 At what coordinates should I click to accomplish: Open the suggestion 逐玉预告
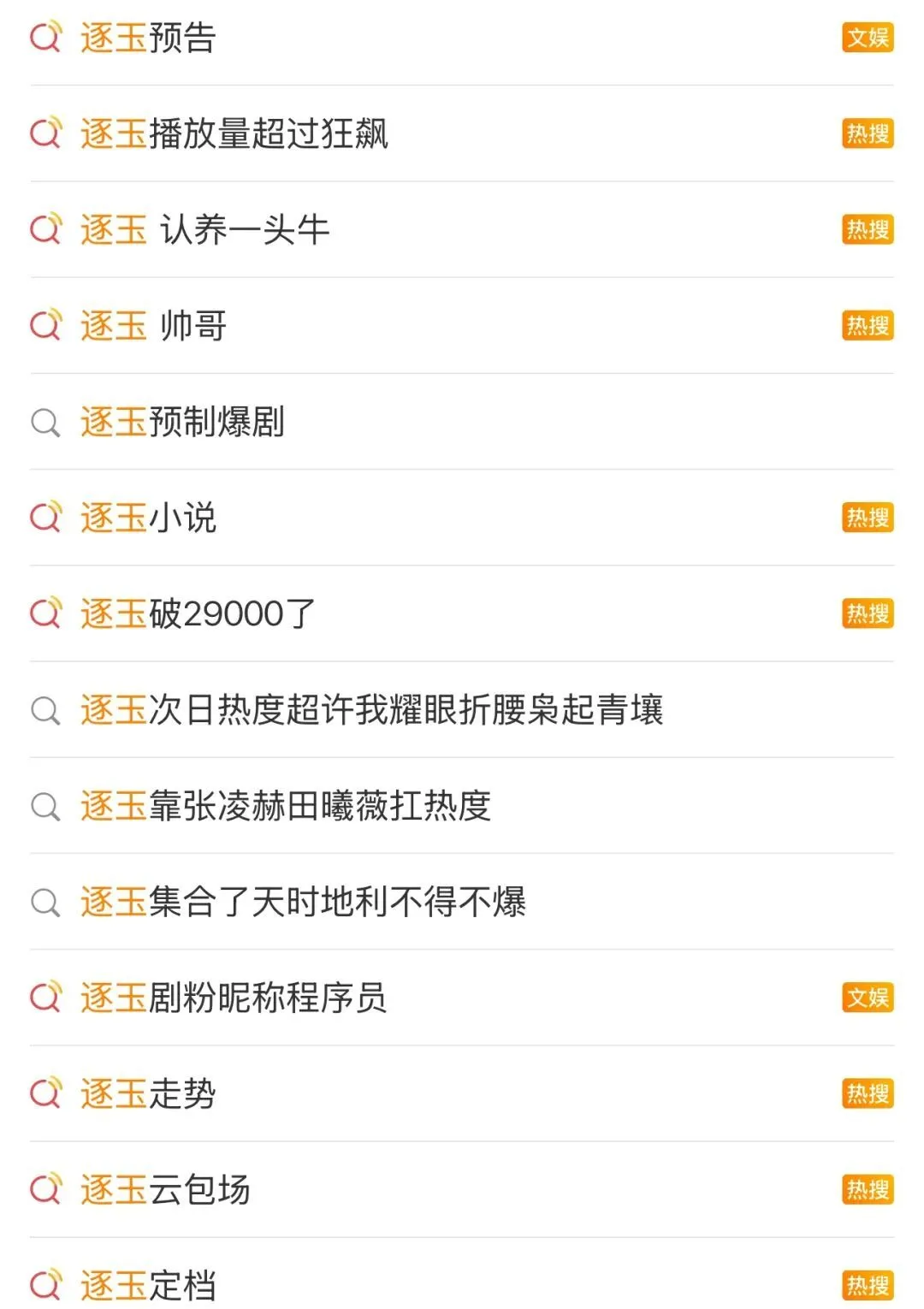tap(148, 38)
